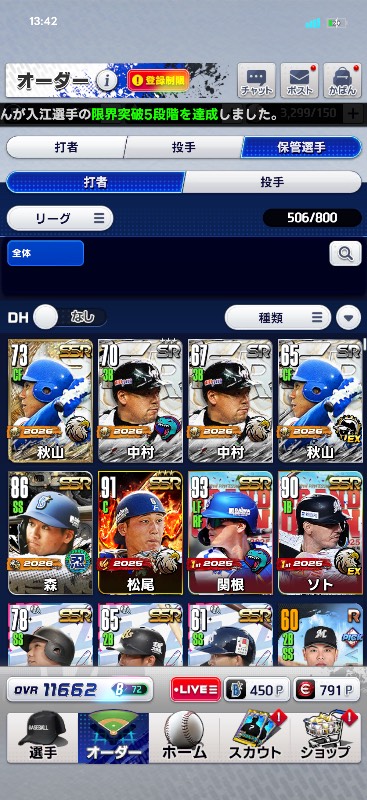Screen dimensions: 367x800
Task: Tap the magnifier search icon
Action: coord(346,253)
